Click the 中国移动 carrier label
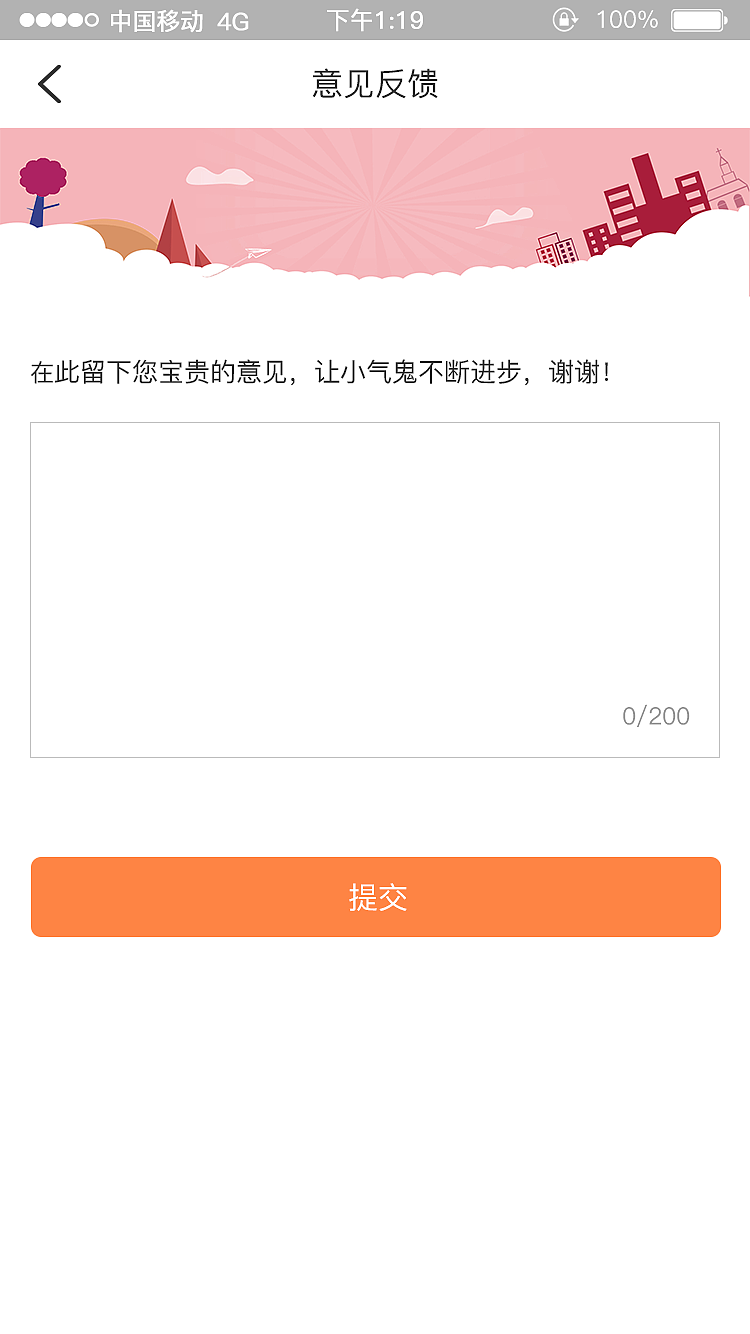The height and width of the screenshot is (1334, 750). tap(155, 18)
